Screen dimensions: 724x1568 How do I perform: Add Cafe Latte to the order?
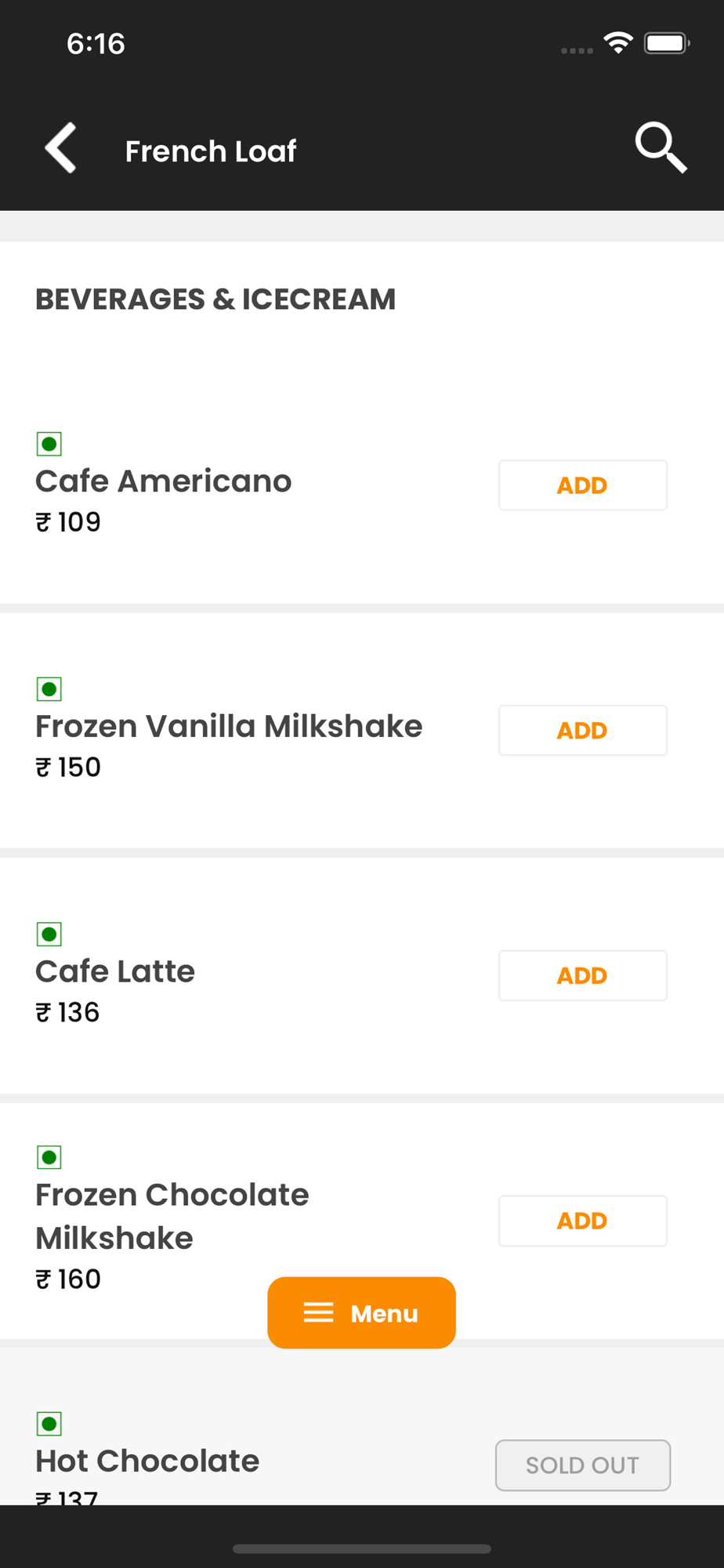tap(582, 975)
